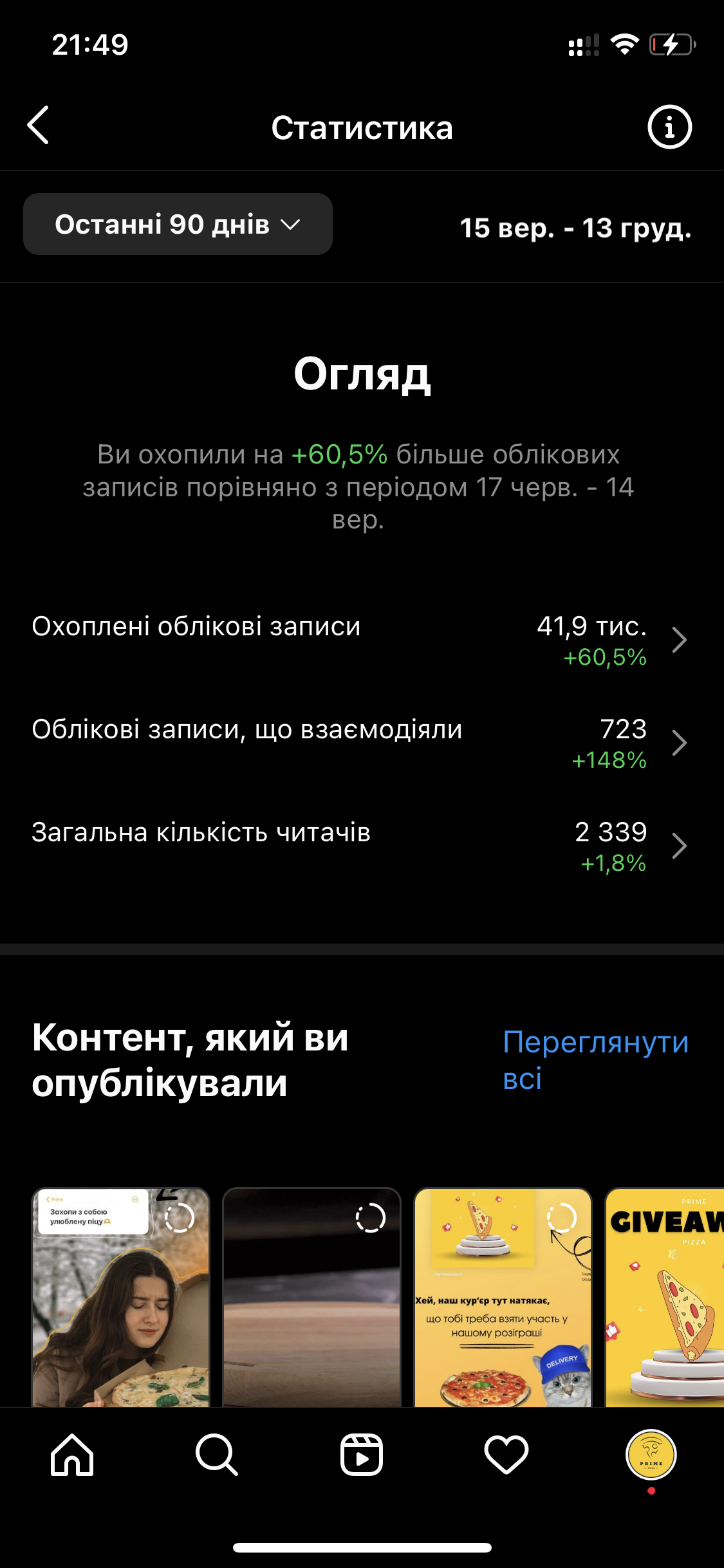Open story with girl holding pizza
Viewport: 724px width, 1568px height.
[x=121, y=1297]
